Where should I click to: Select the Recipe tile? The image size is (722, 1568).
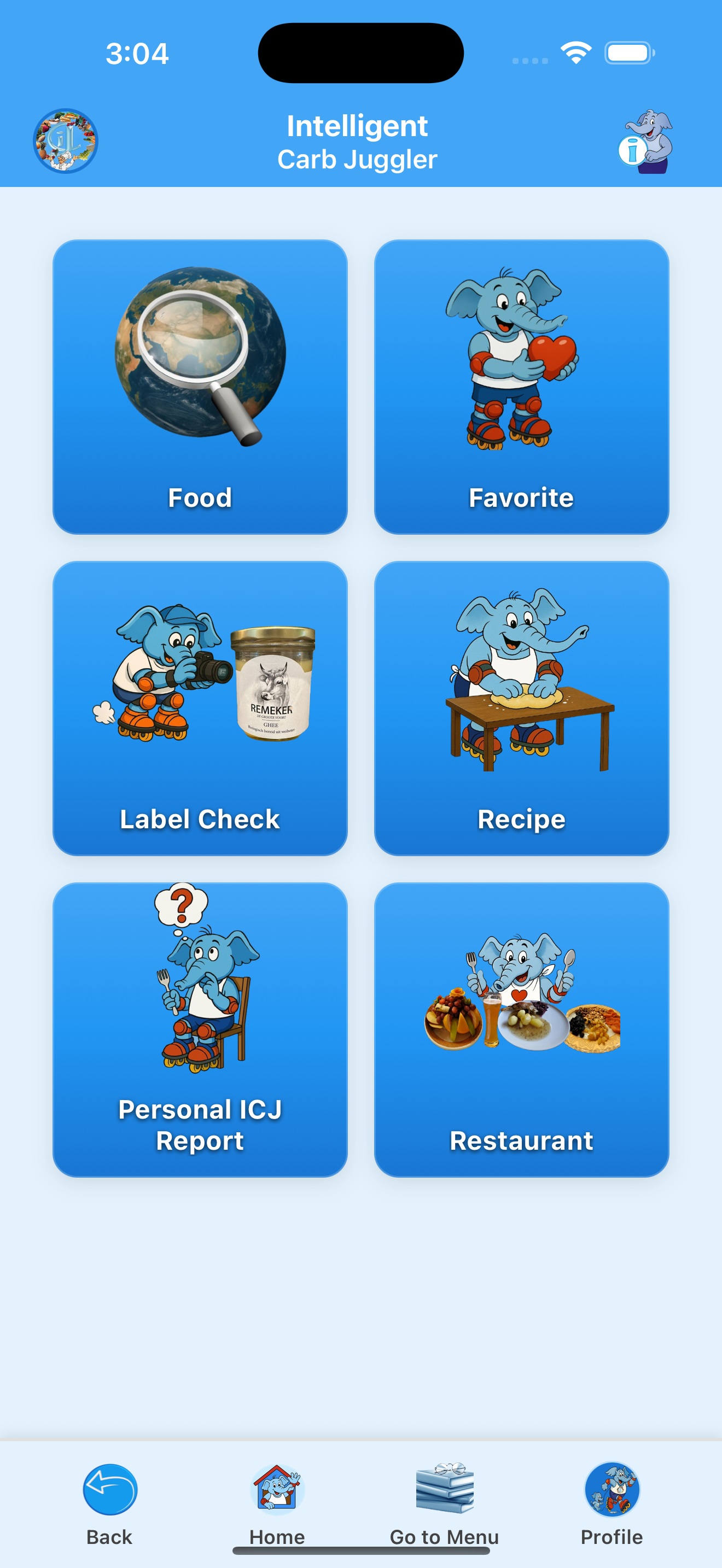(521, 818)
